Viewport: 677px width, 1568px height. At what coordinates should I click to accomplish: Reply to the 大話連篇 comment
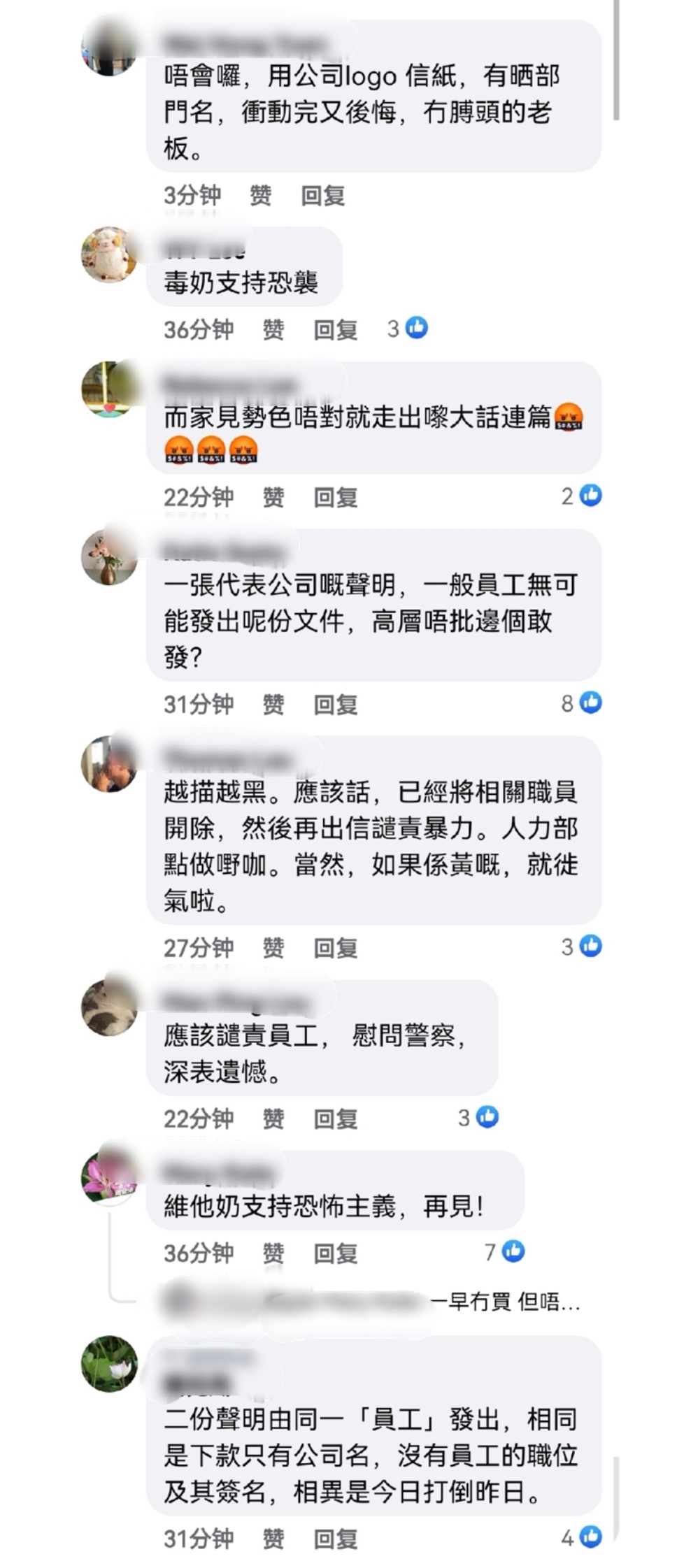tap(335, 497)
